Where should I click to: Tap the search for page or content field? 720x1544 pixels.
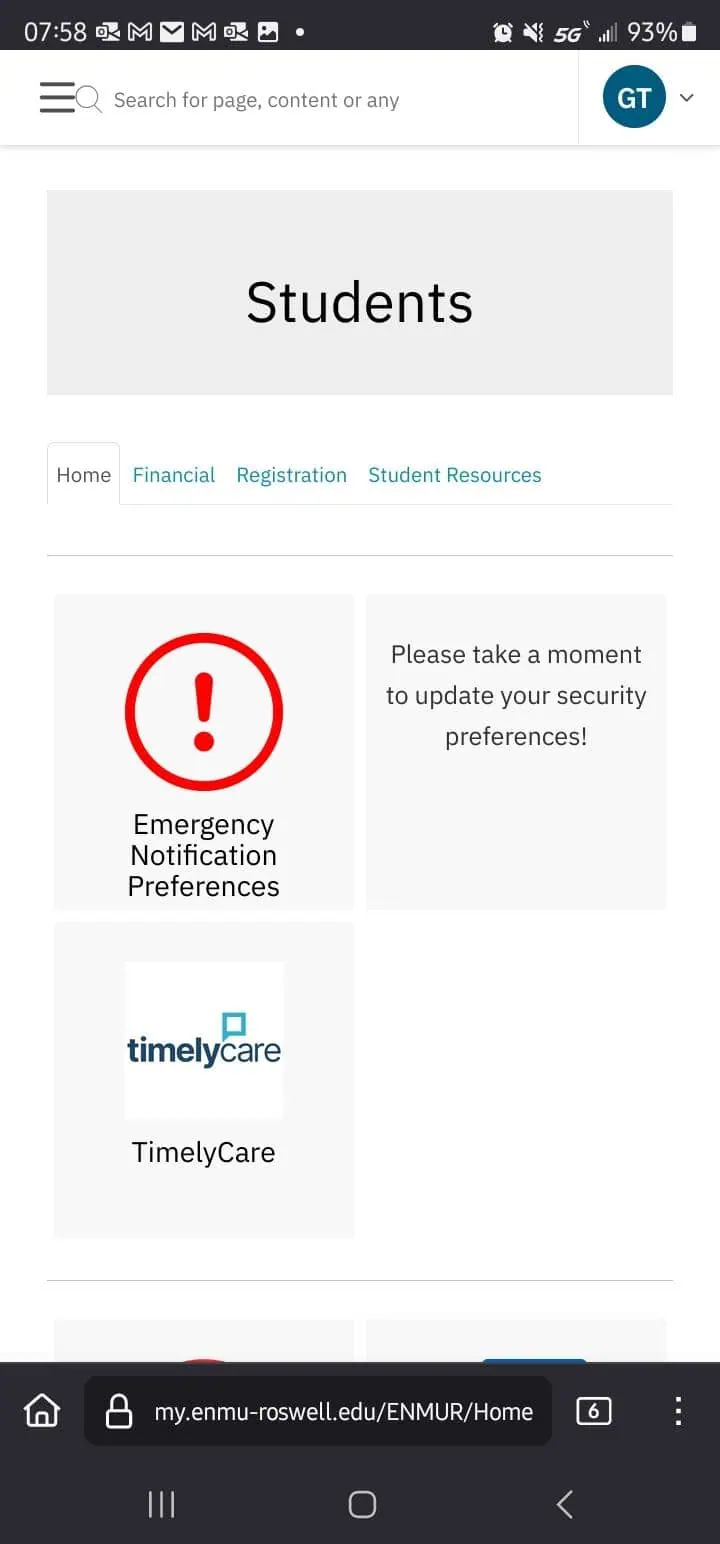(x=256, y=100)
